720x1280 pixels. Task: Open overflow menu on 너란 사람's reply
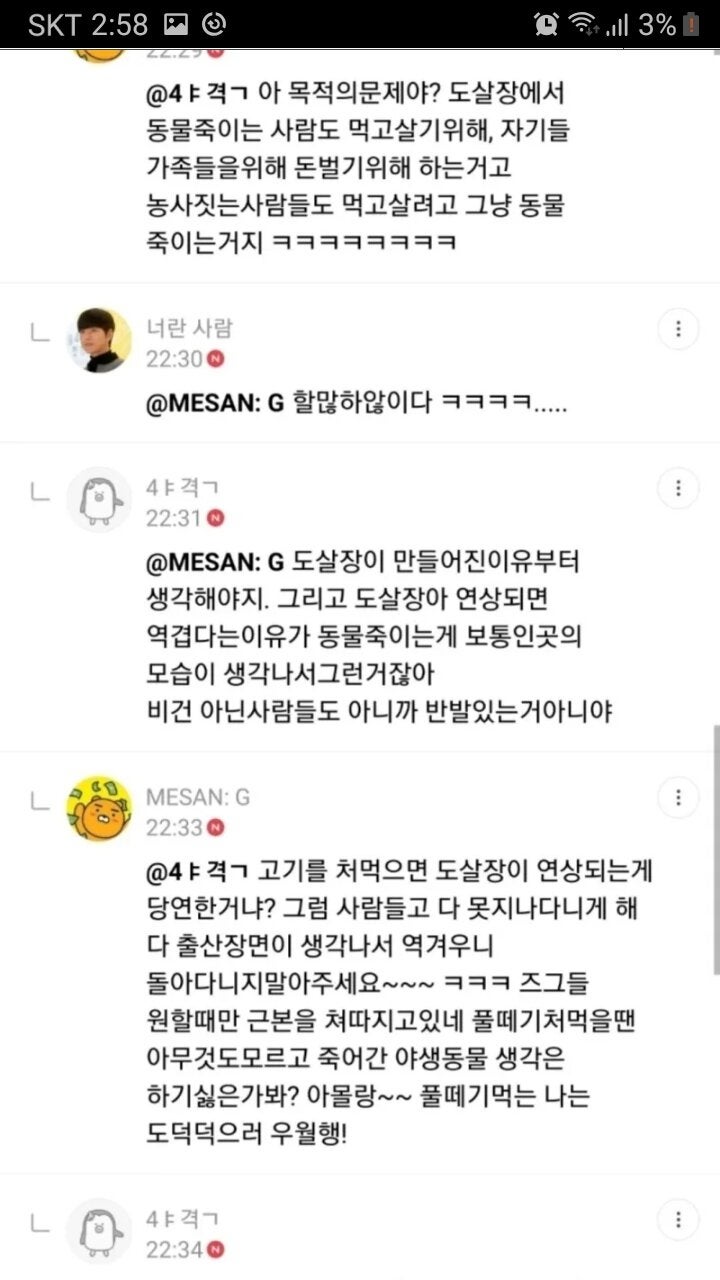click(x=678, y=329)
